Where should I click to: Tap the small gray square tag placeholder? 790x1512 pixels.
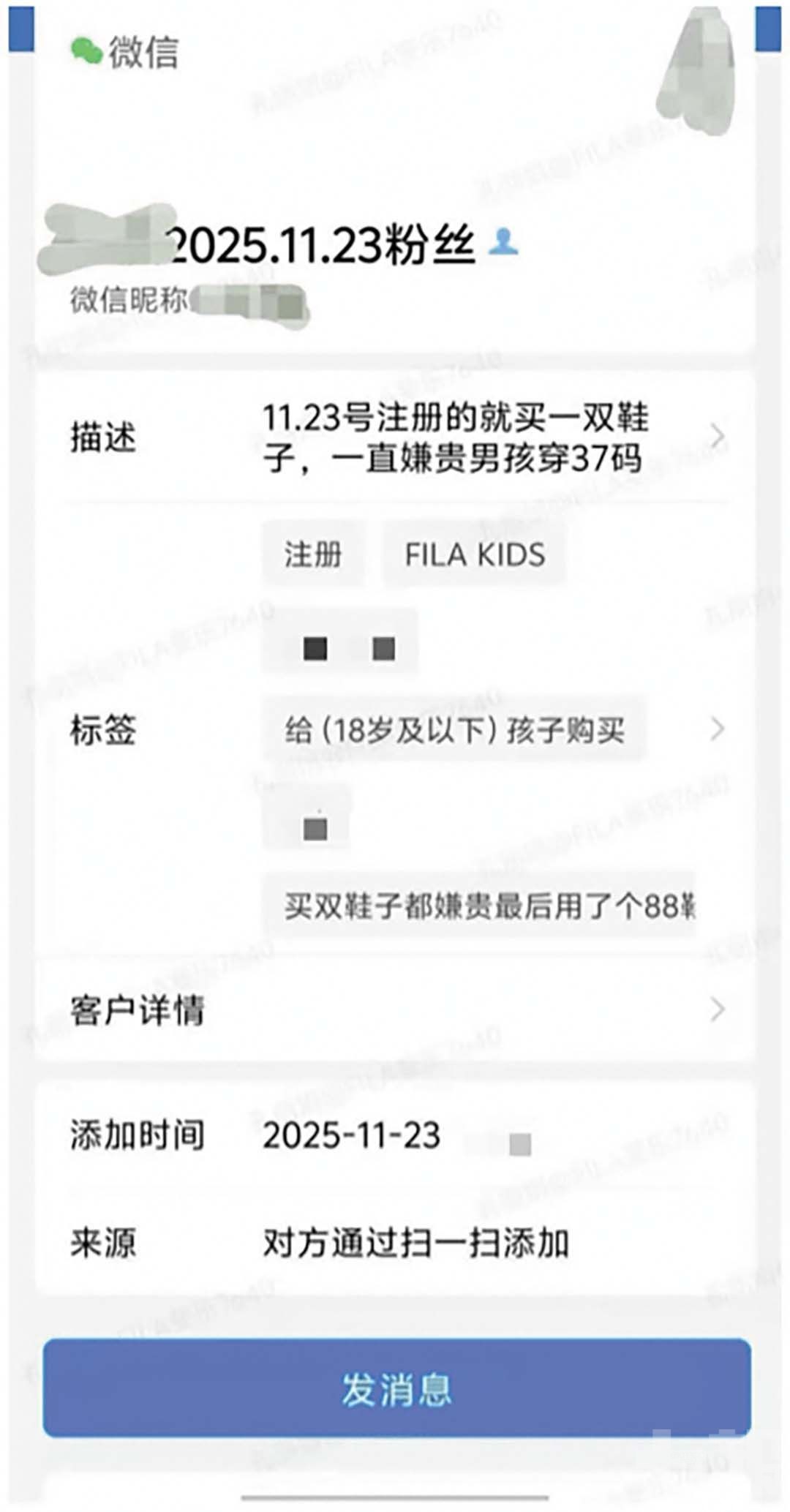(x=316, y=828)
